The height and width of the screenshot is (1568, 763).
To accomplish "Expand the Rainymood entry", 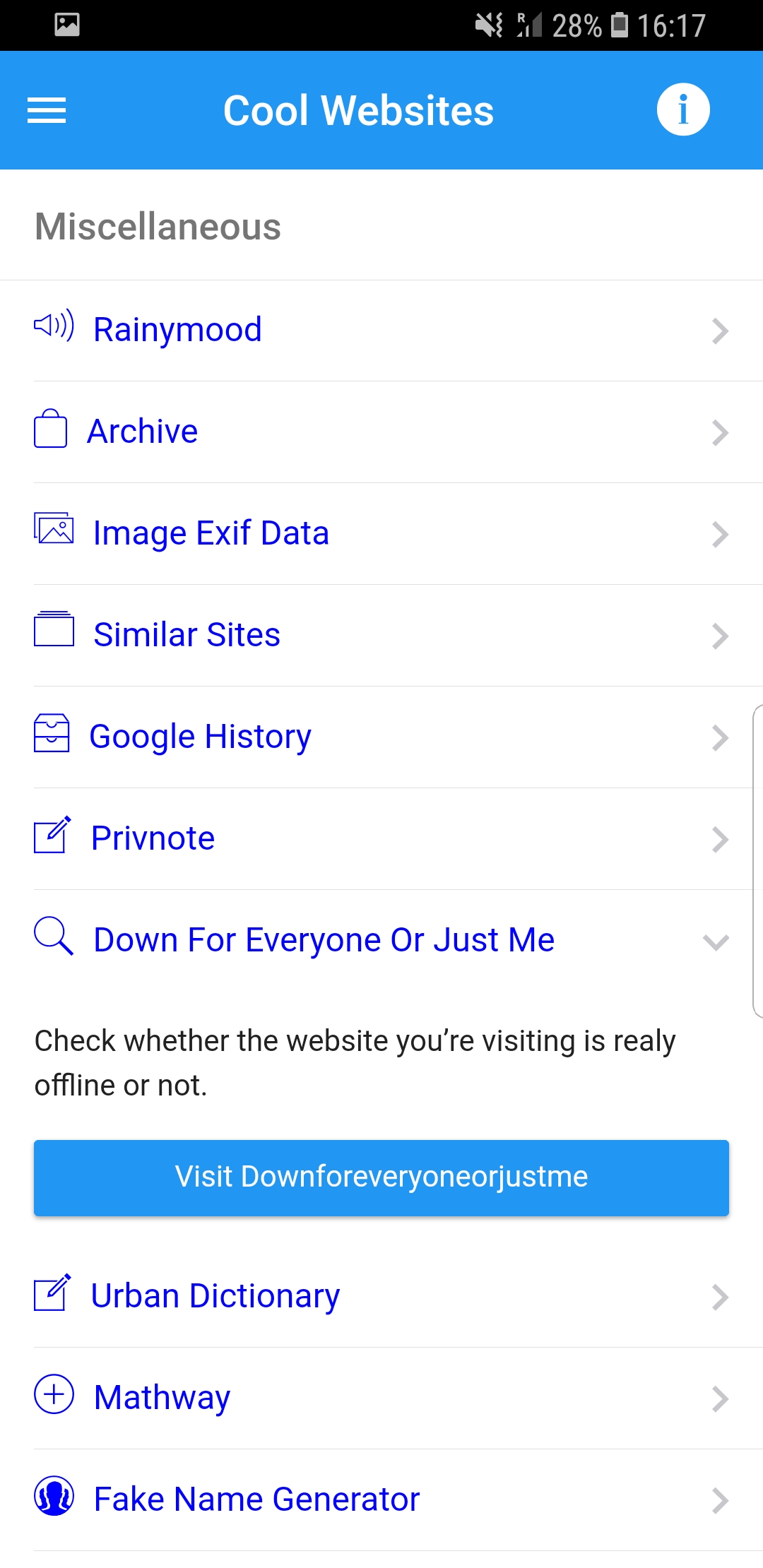I will coord(381,331).
